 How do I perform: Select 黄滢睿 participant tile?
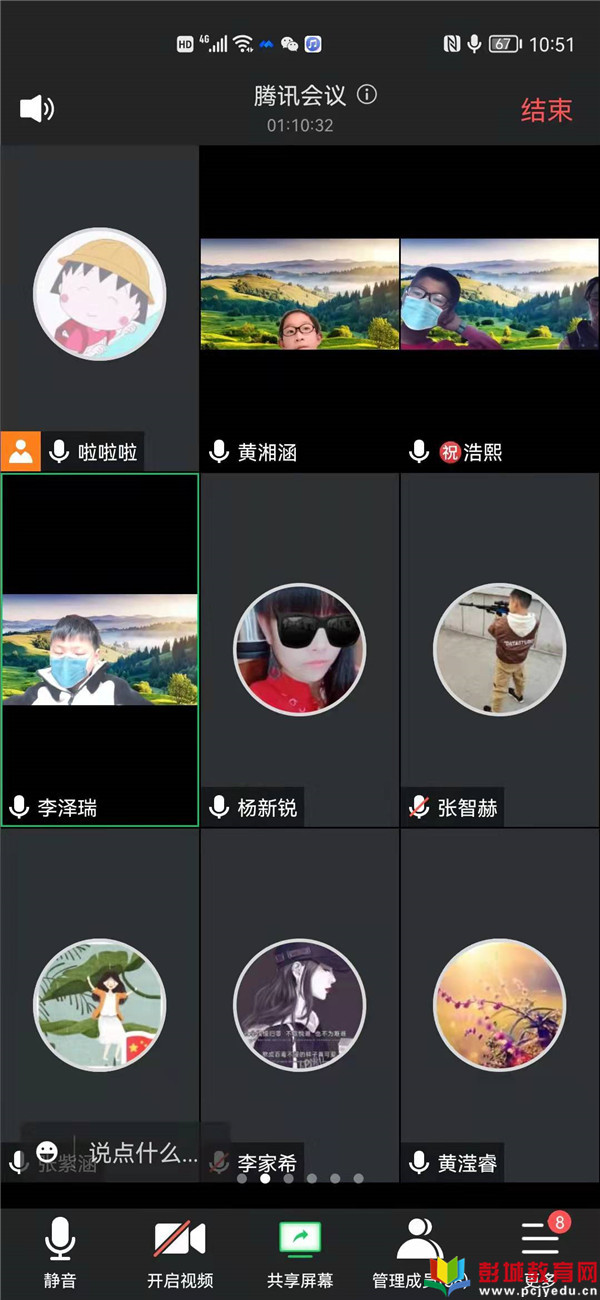coord(500,1000)
